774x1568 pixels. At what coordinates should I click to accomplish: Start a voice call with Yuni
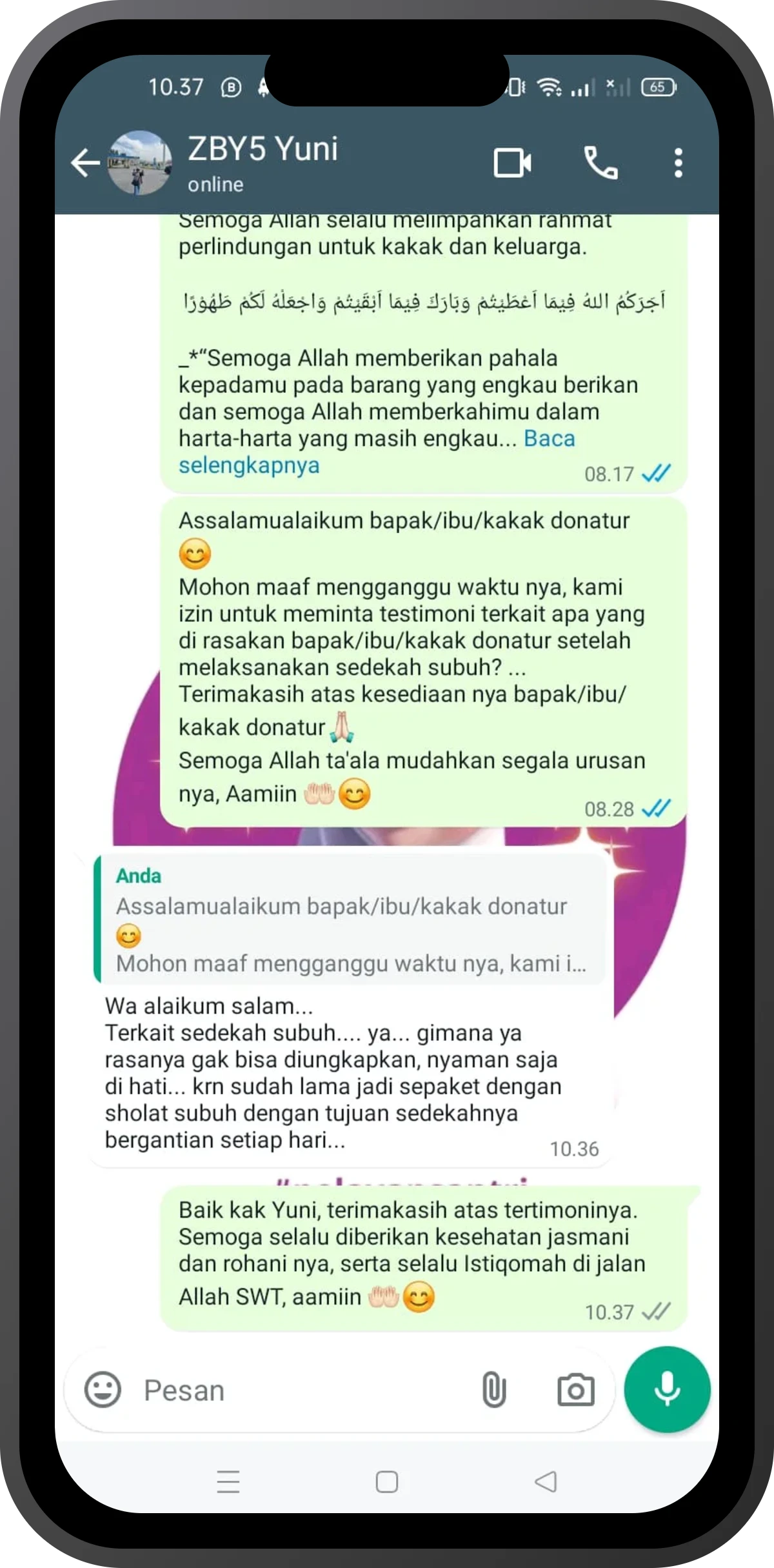click(x=600, y=163)
